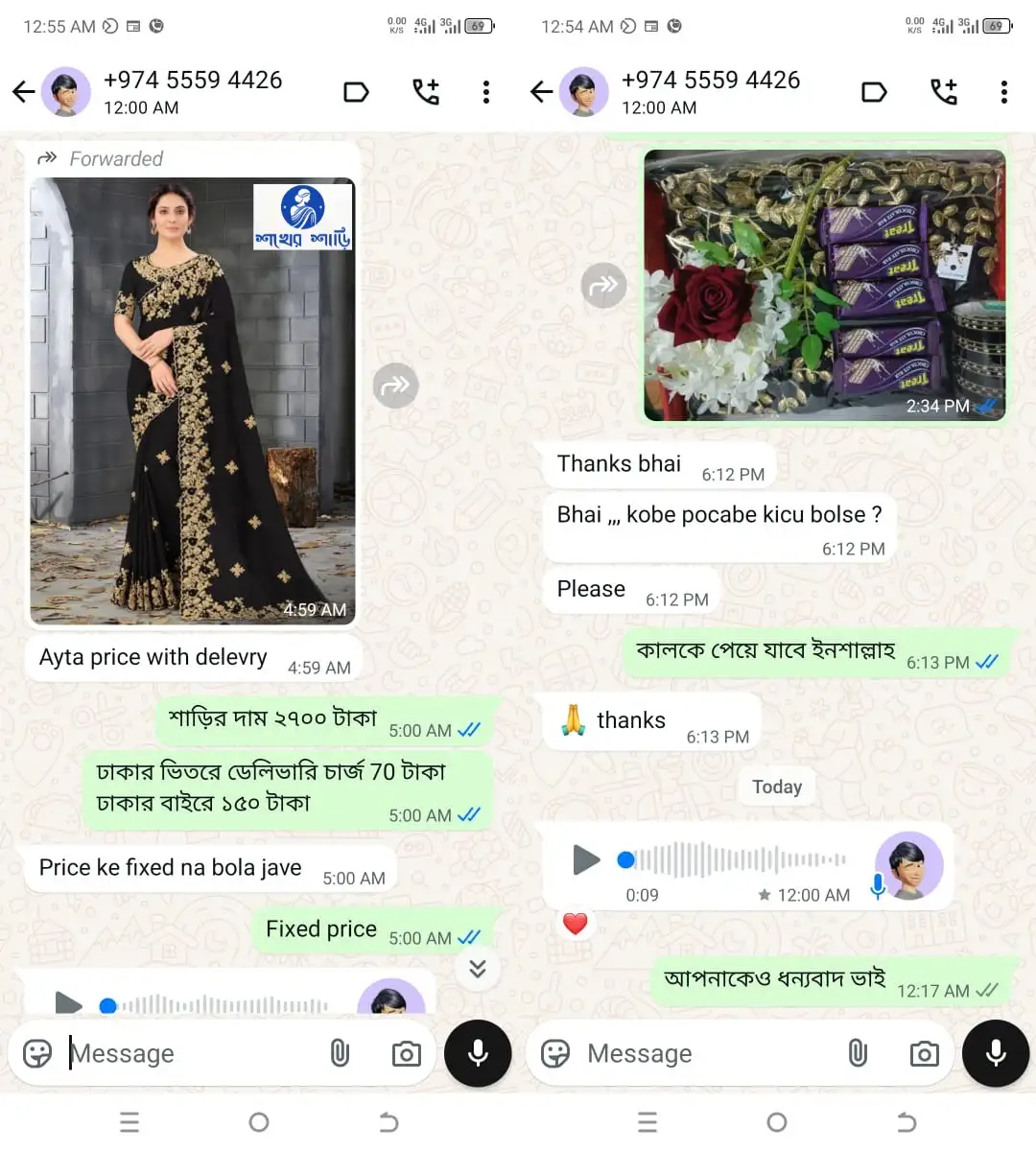This screenshot has width=1036, height=1151.
Task: Open camera beside the Today chat's message box
Action: 924,1053
